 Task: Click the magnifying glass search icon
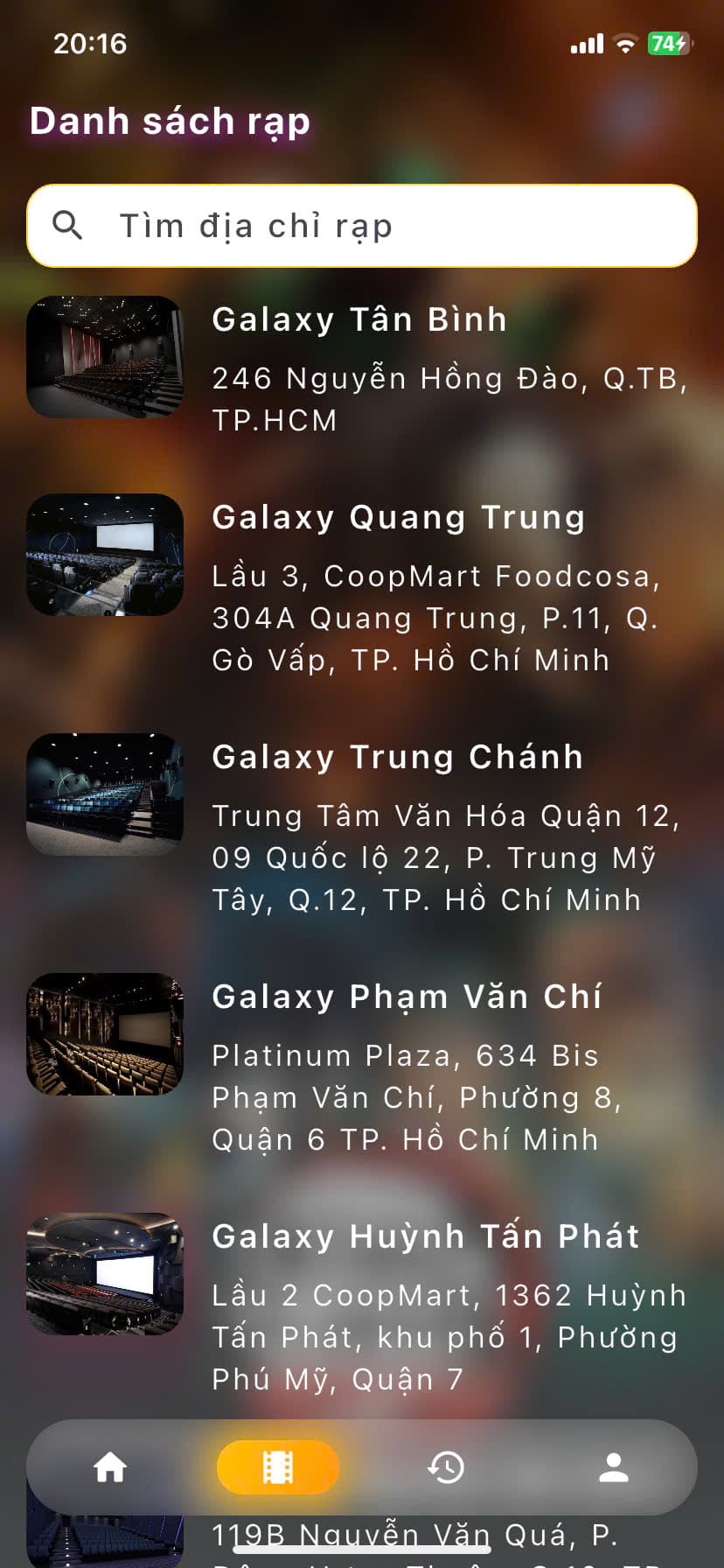point(69,226)
